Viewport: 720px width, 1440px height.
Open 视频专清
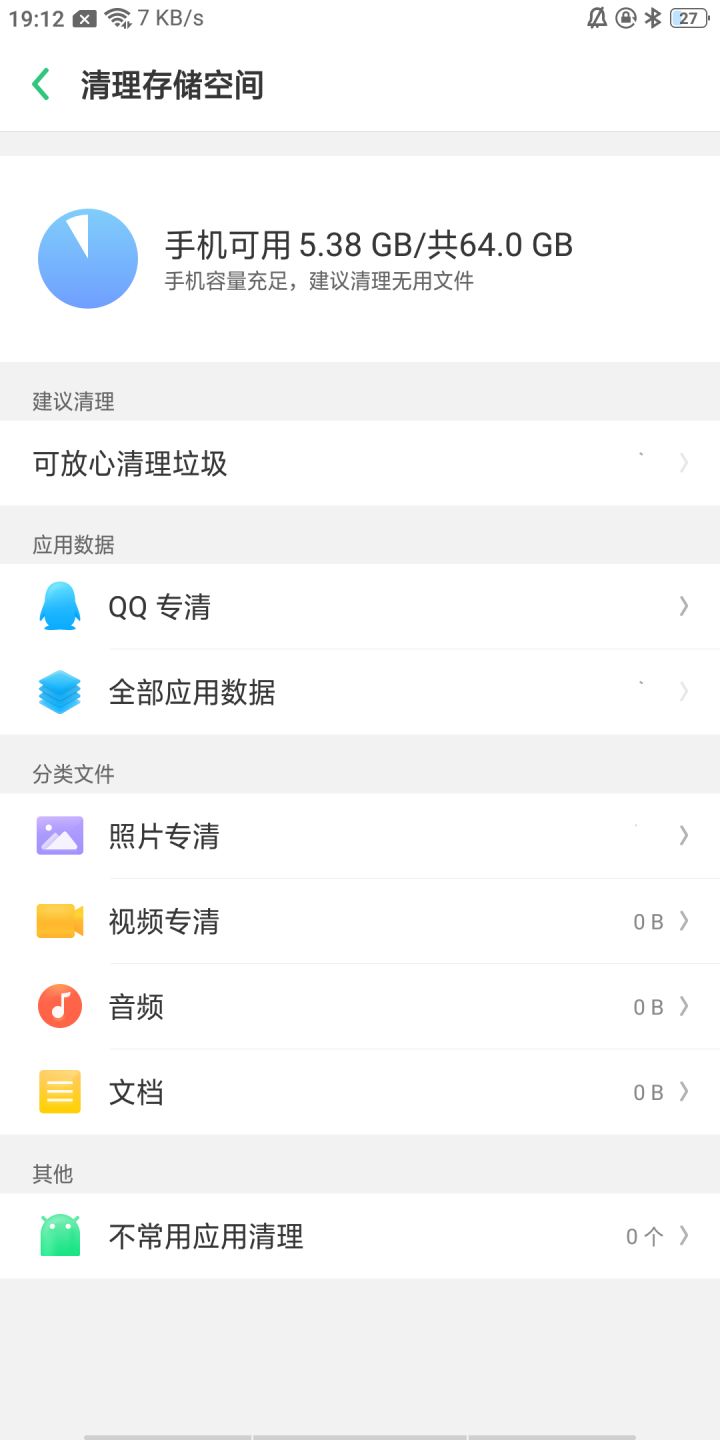tap(360, 921)
